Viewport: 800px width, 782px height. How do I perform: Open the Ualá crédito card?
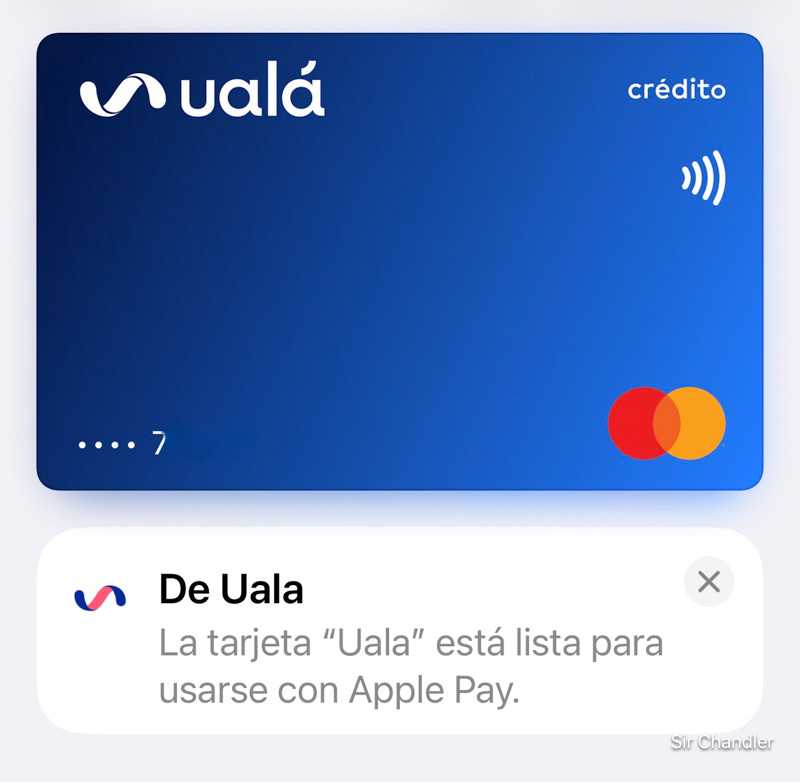pyautogui.click(x=400, y=262)
